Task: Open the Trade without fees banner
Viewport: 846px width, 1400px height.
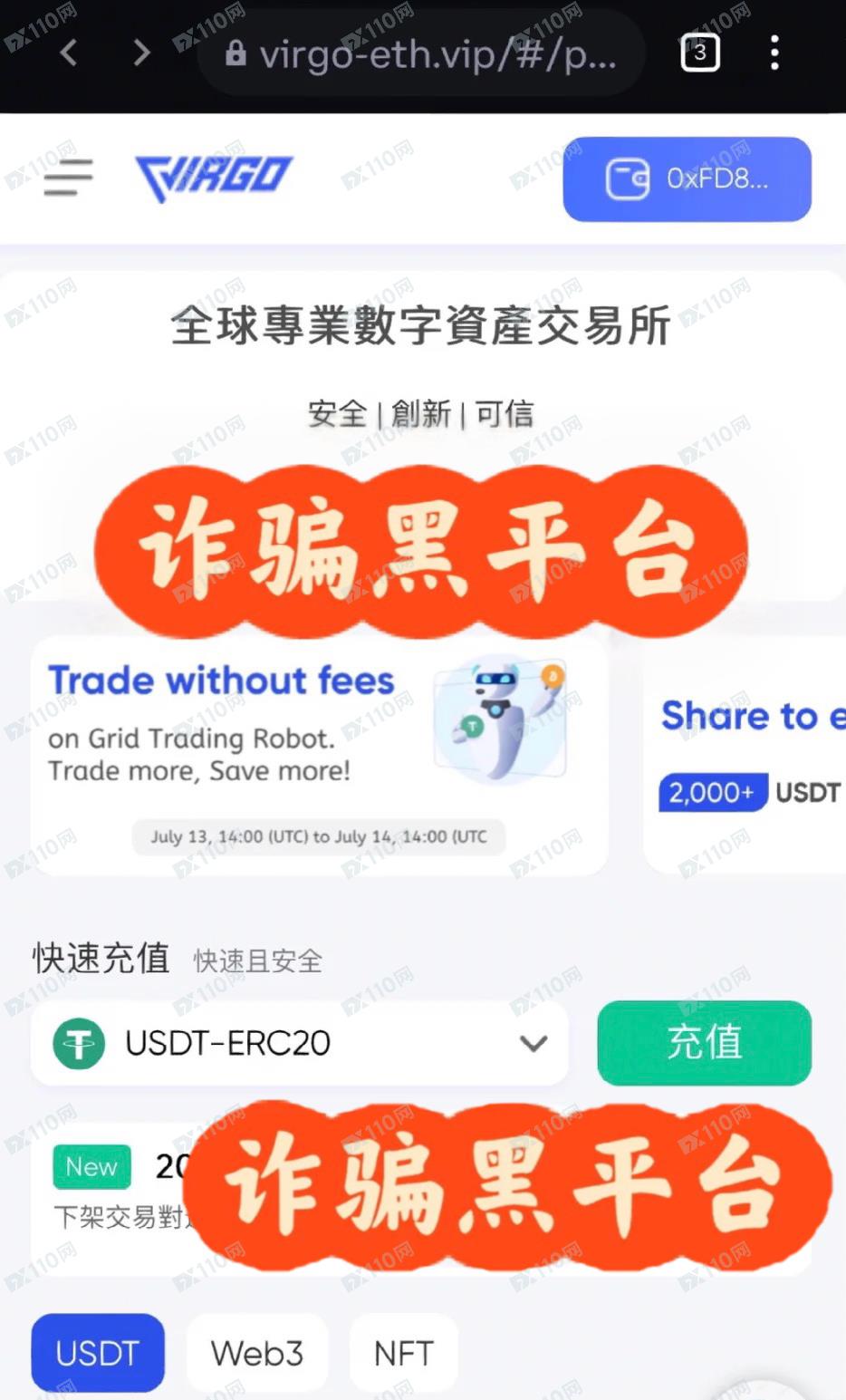Action: pyautogui.click(x=319, y=755)
